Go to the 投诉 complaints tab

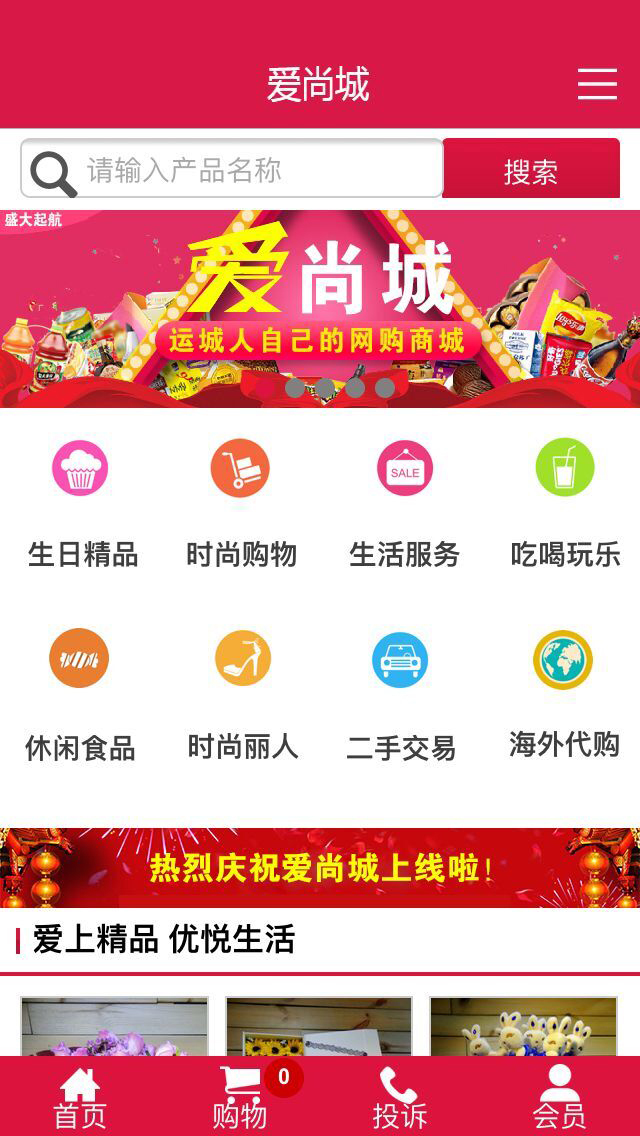tap(400, 1097)
